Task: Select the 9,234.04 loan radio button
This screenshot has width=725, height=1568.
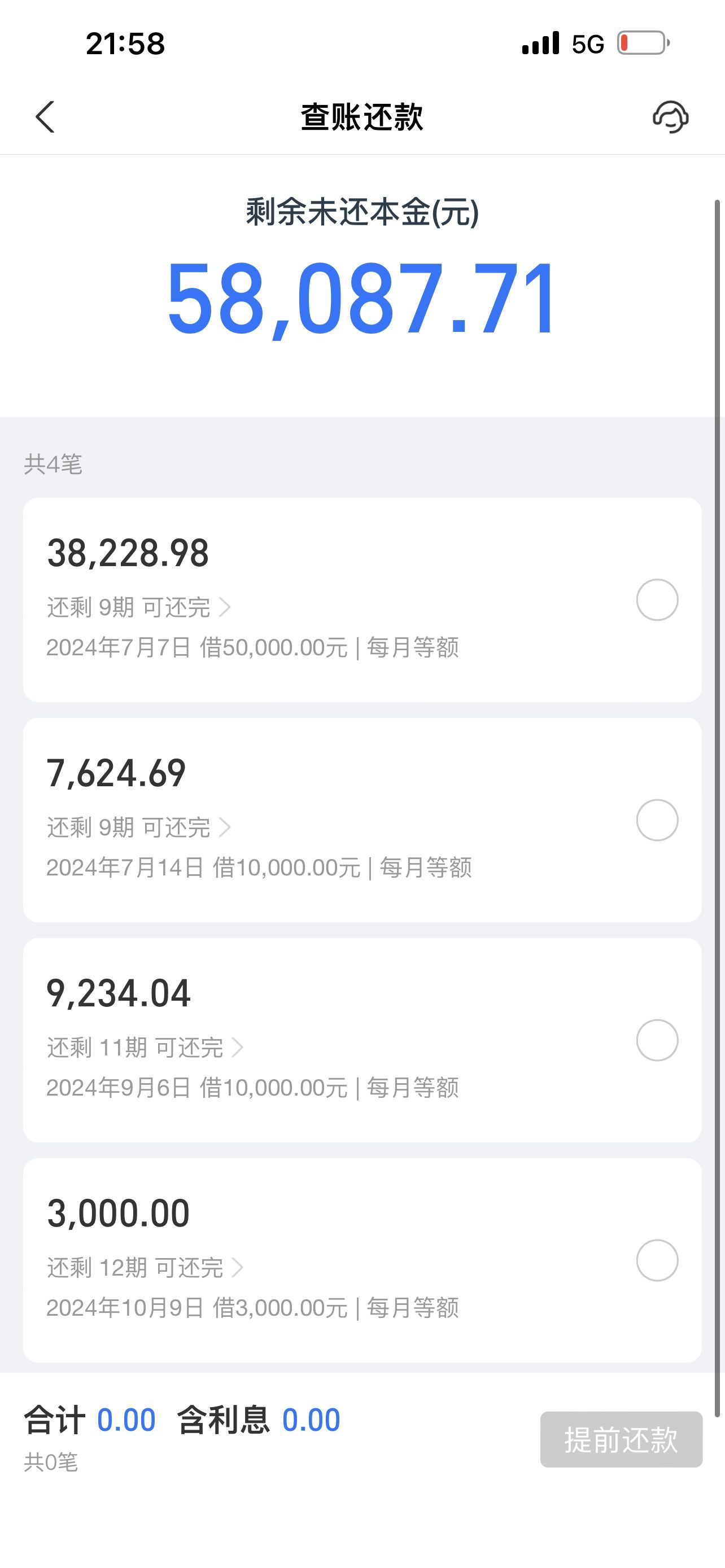Action: pos(657,1040)
